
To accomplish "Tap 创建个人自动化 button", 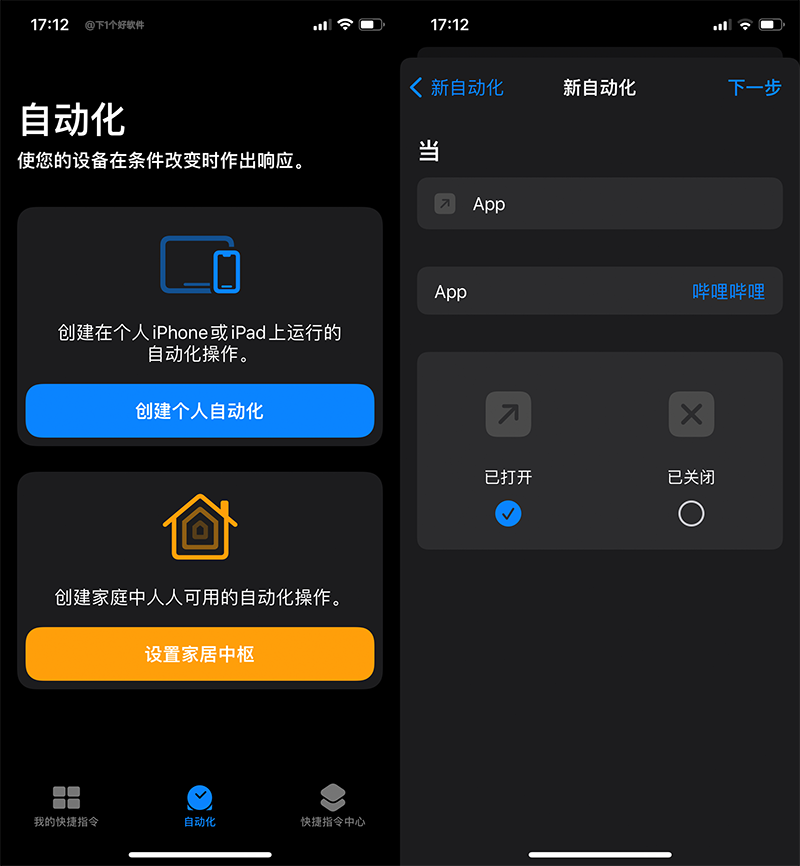I will (200, 411).
